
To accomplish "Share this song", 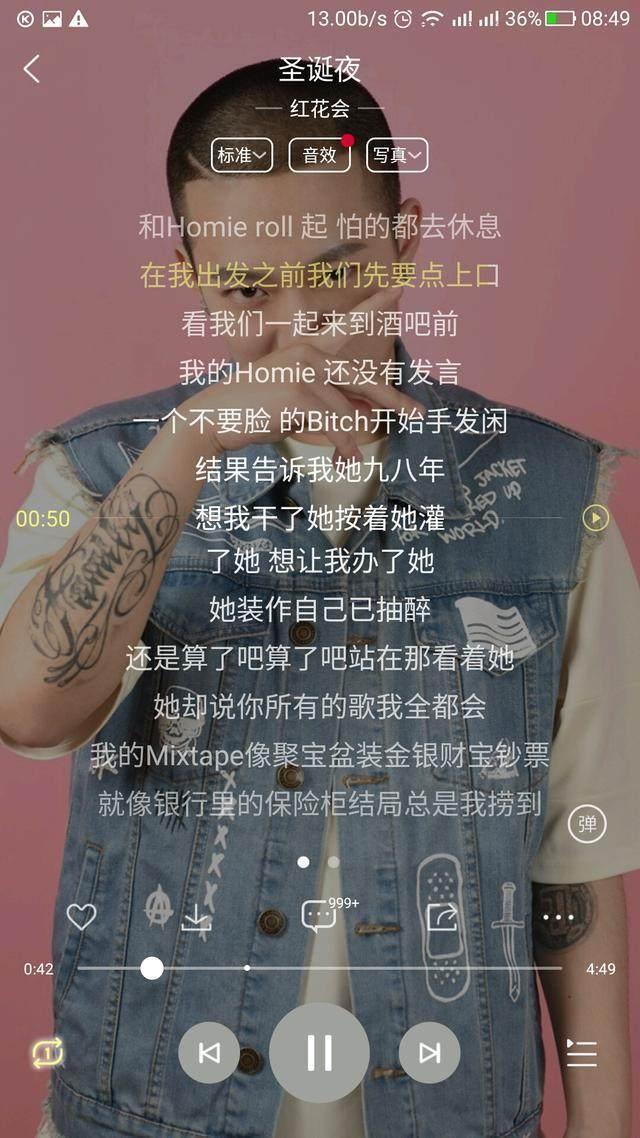I will 442,916.
